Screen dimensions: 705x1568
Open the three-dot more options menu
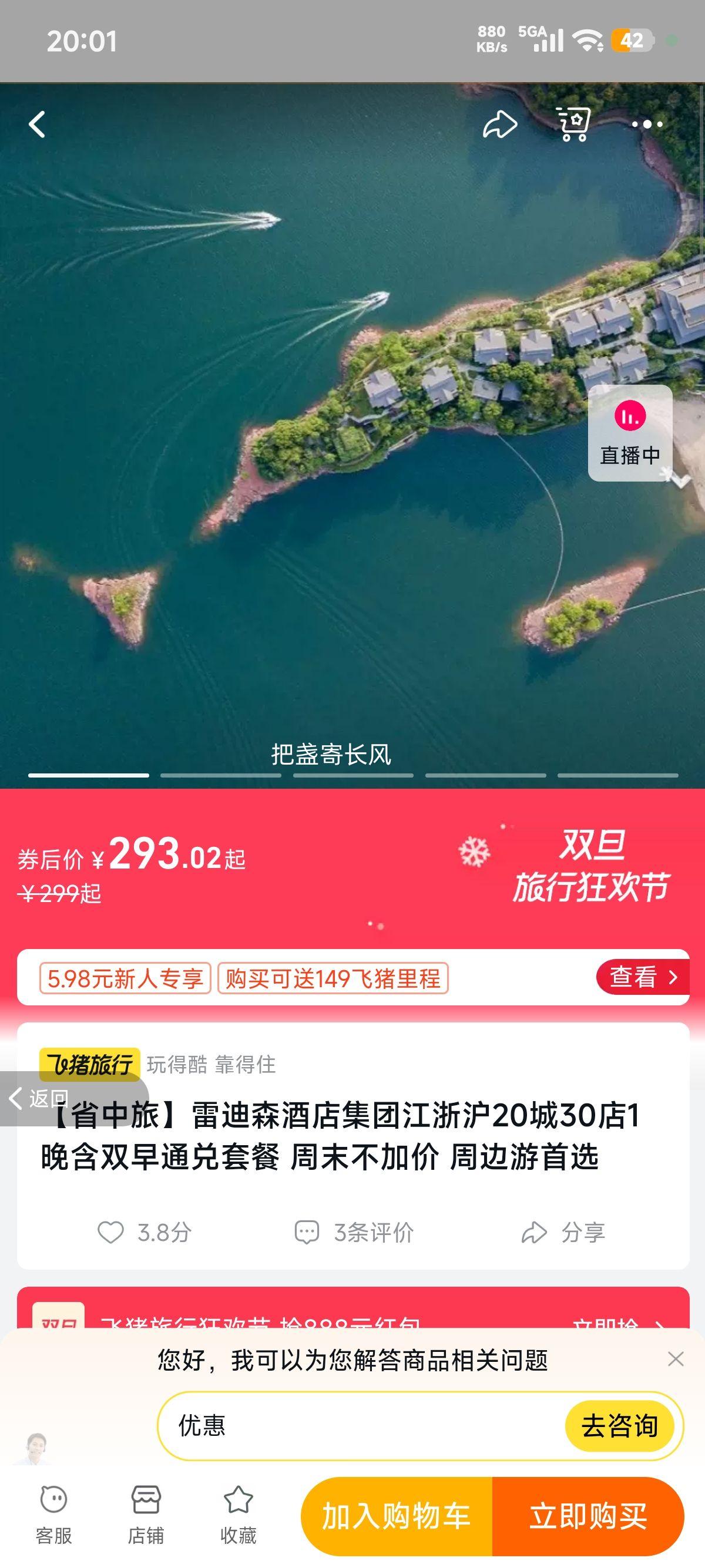(647, 124)
